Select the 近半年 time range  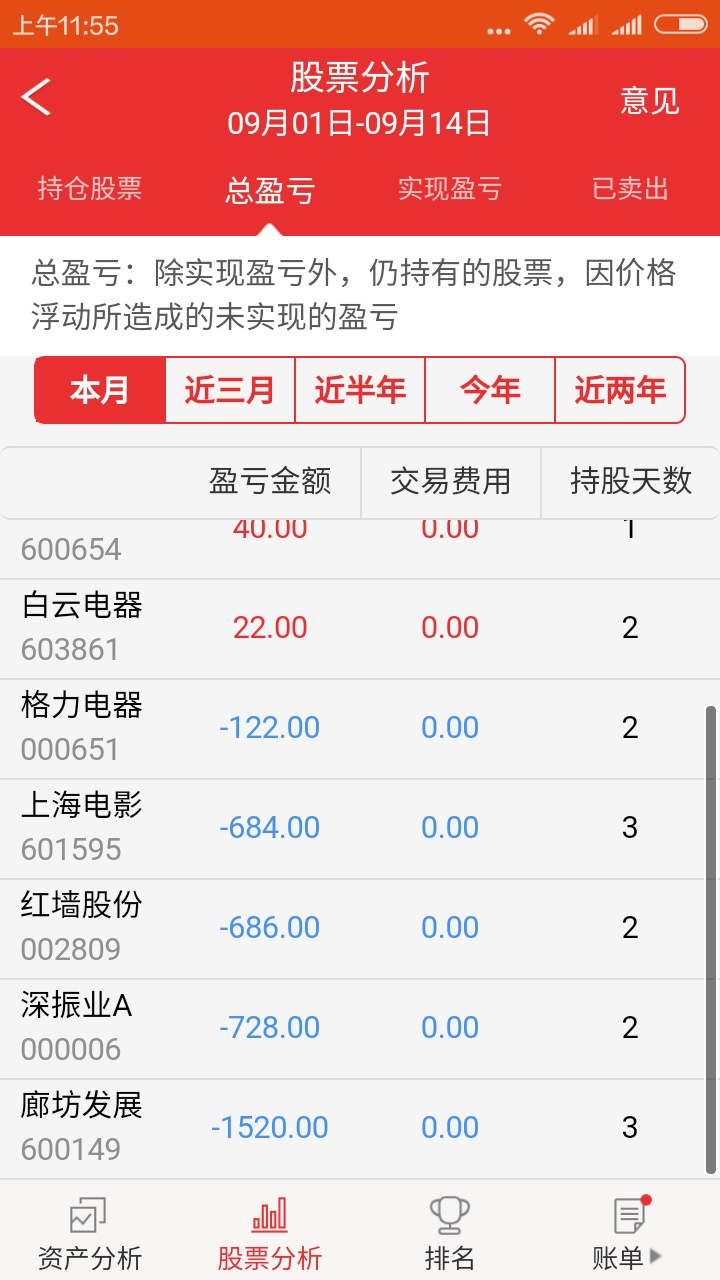click(360, 390)
